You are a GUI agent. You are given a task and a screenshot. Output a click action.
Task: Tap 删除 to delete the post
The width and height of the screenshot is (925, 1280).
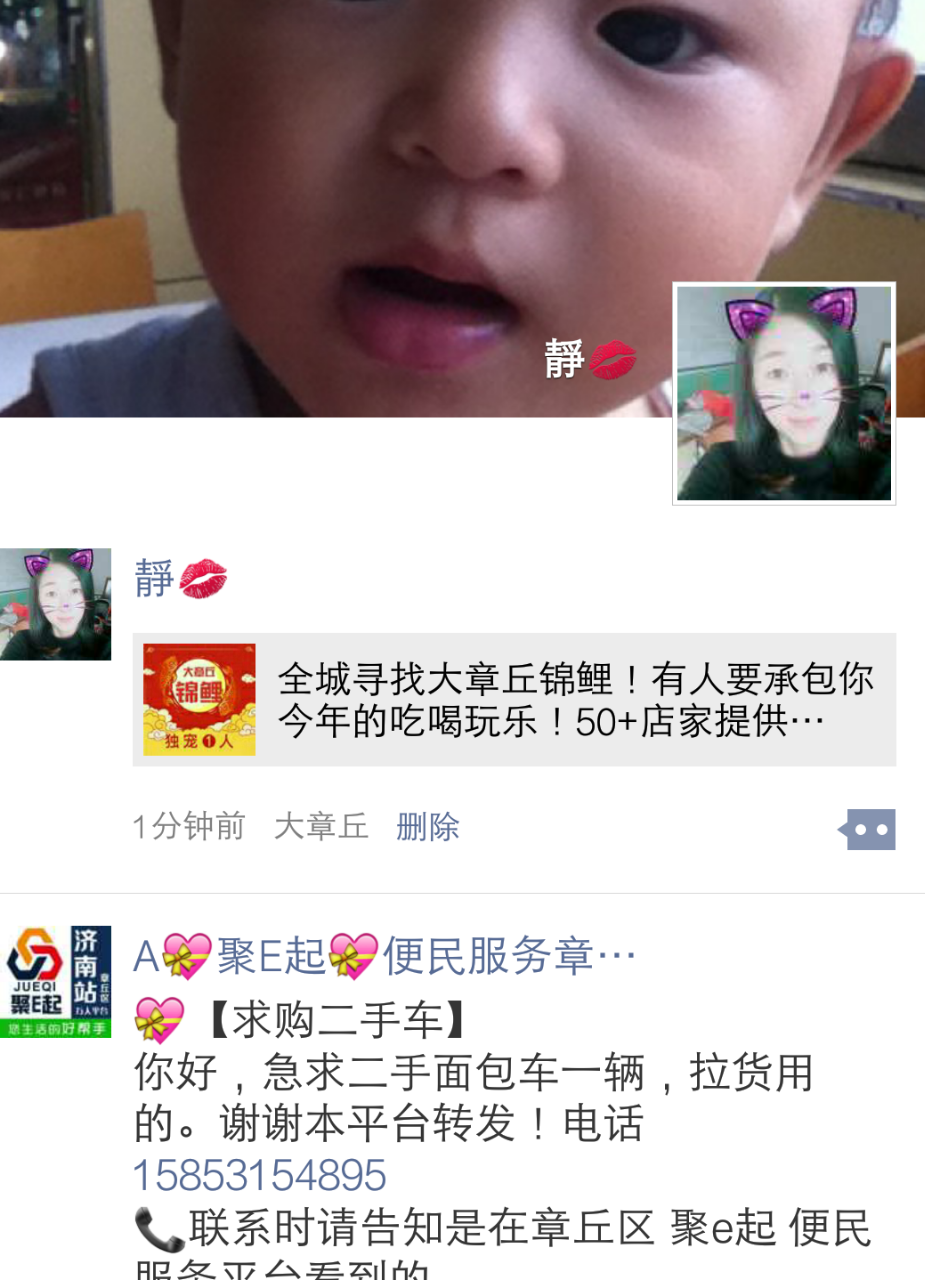click(x=427, y=827)
